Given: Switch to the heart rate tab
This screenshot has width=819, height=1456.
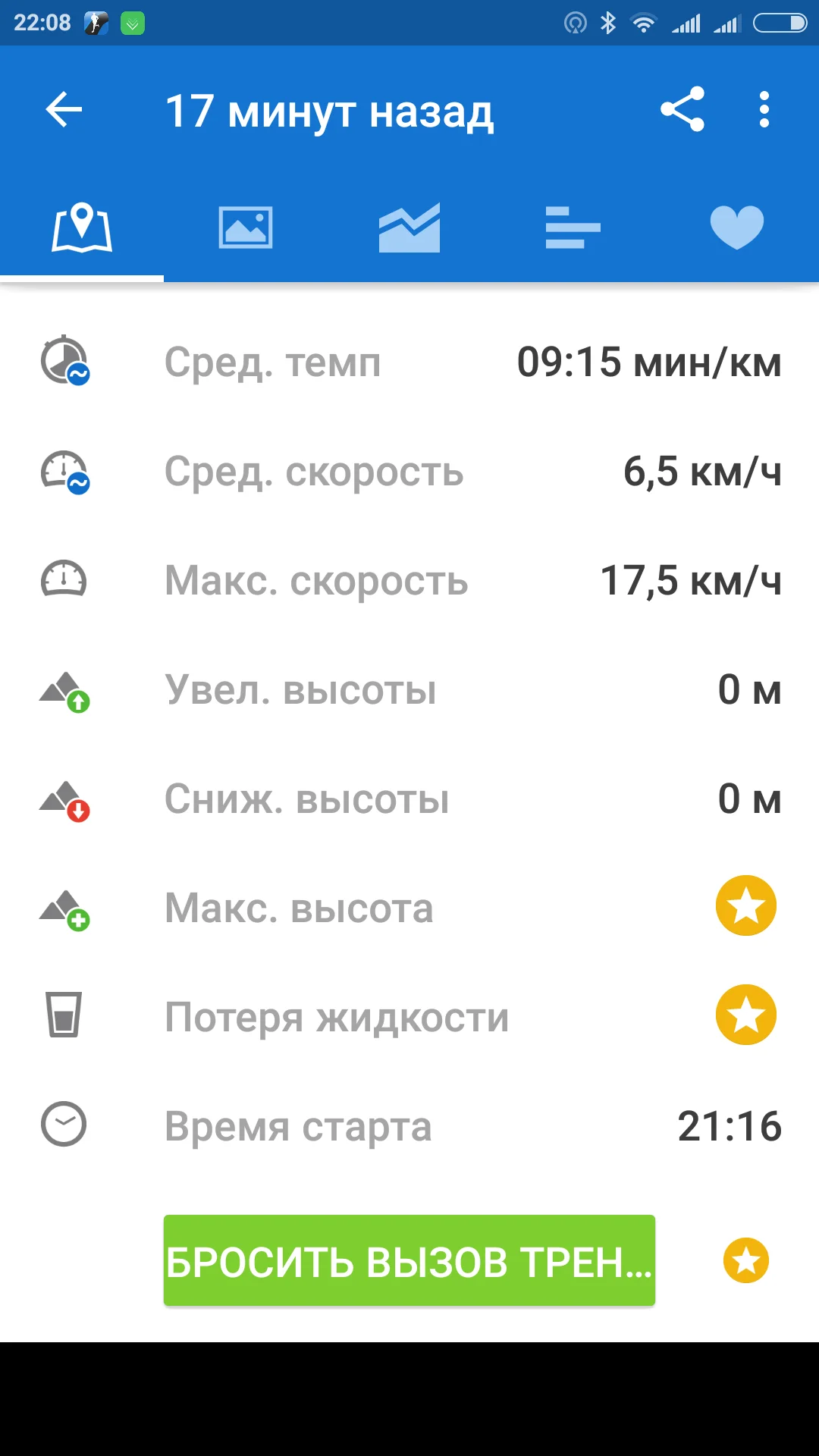Looking at the screenshot, I should (x=736, y=227).
